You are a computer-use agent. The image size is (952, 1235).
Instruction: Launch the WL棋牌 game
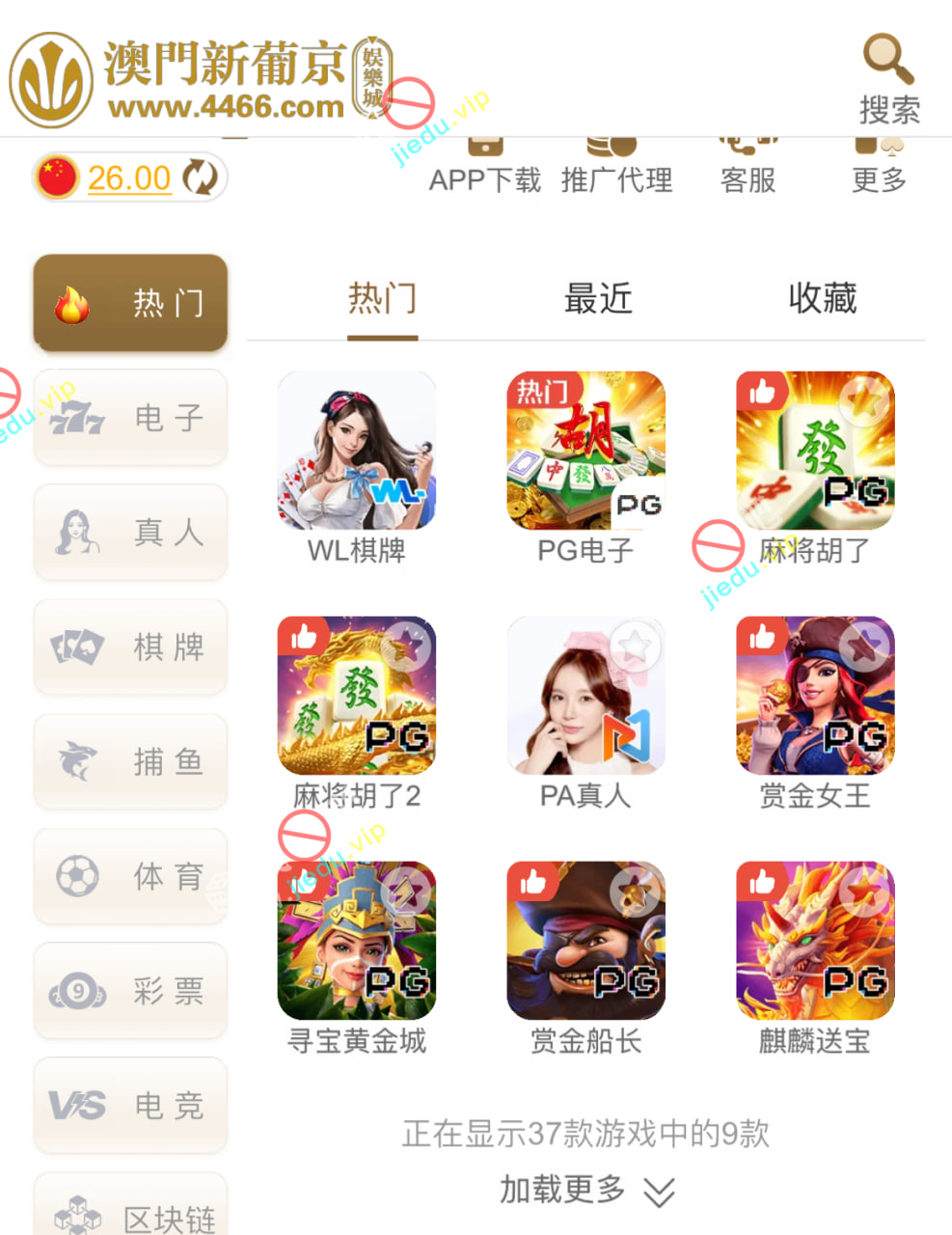[357, 452]
